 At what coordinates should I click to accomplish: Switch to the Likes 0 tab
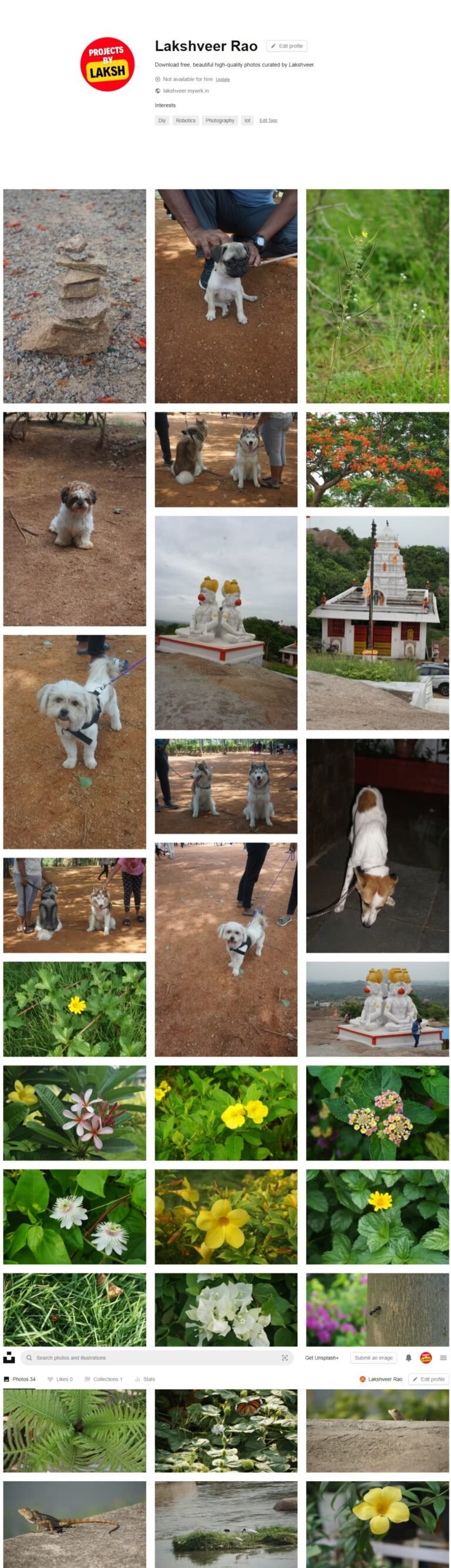tap(60, 1378)
